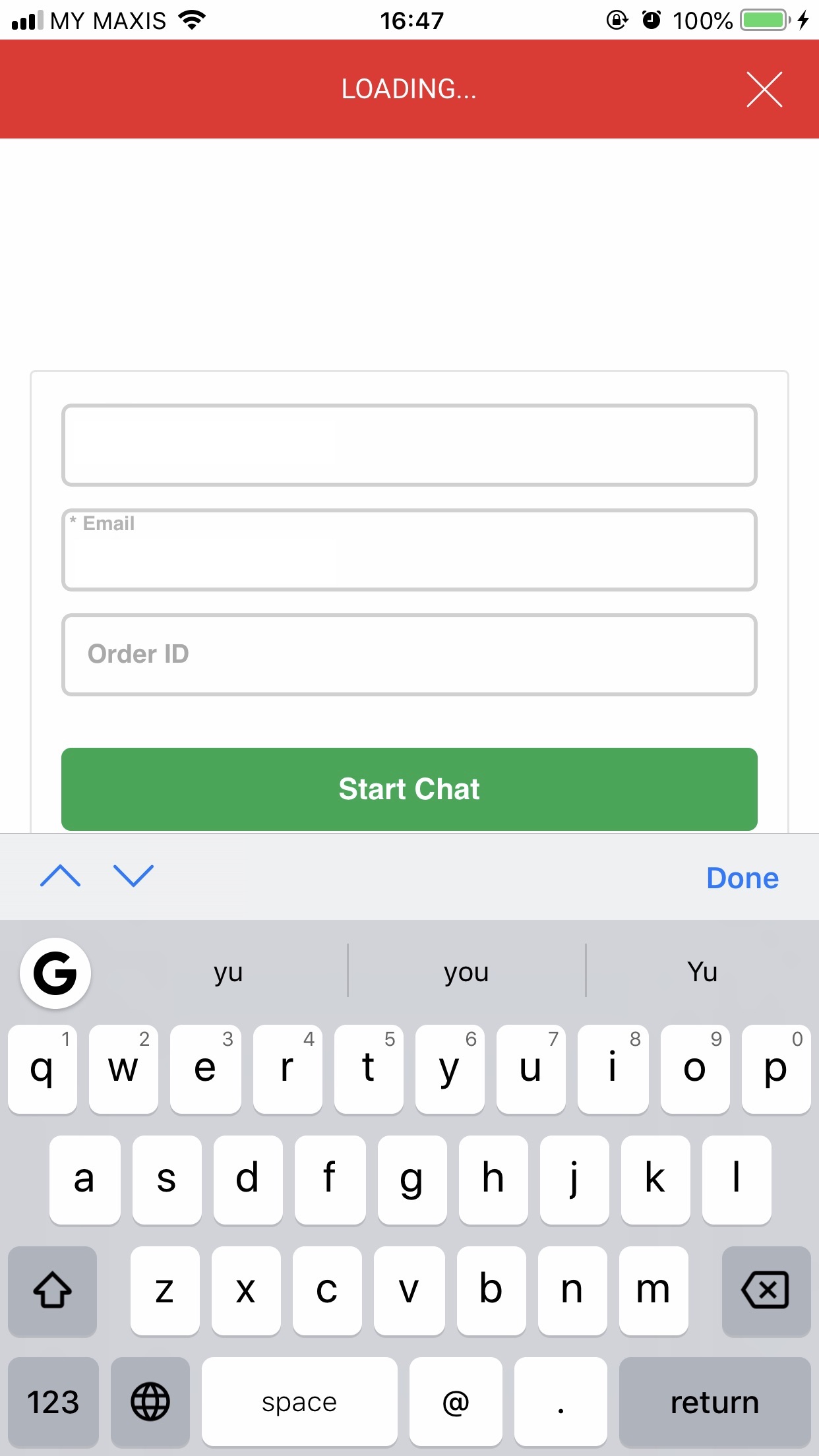Choose the "you" keyboard suggestion
Image resolution: width=819 pixels, height=1456 pixels.
click(466, 972)
